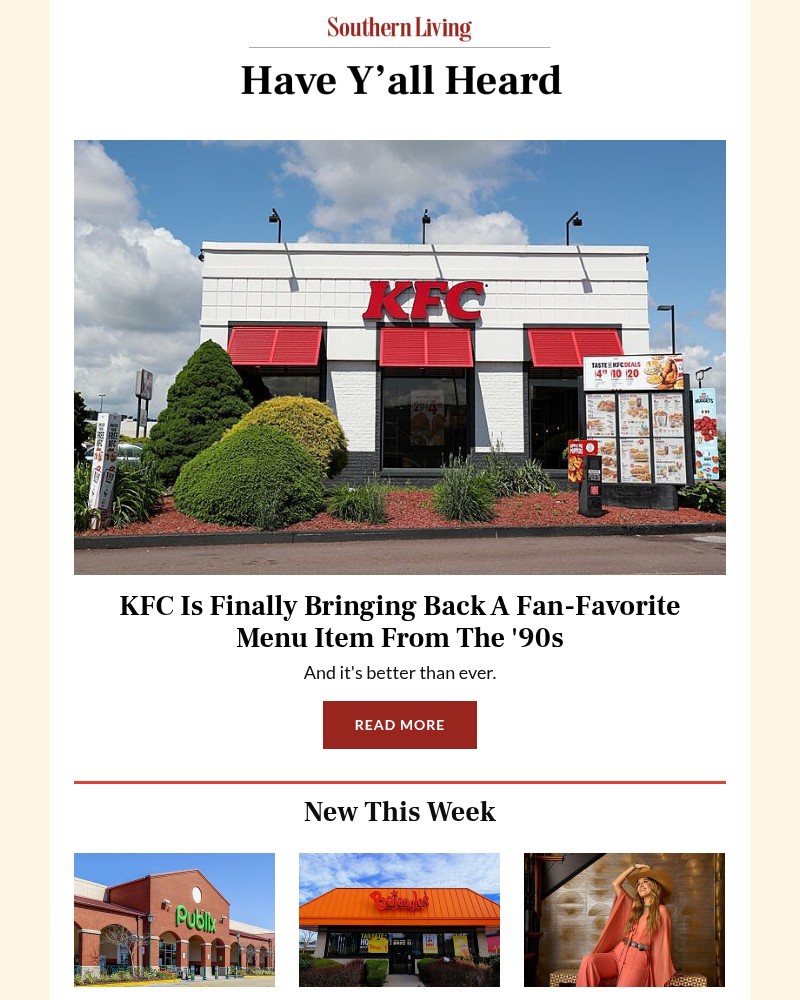Click the 'And it's better than ever' subheadline
Screen dimensions: 800x1000
coord(400,672)
